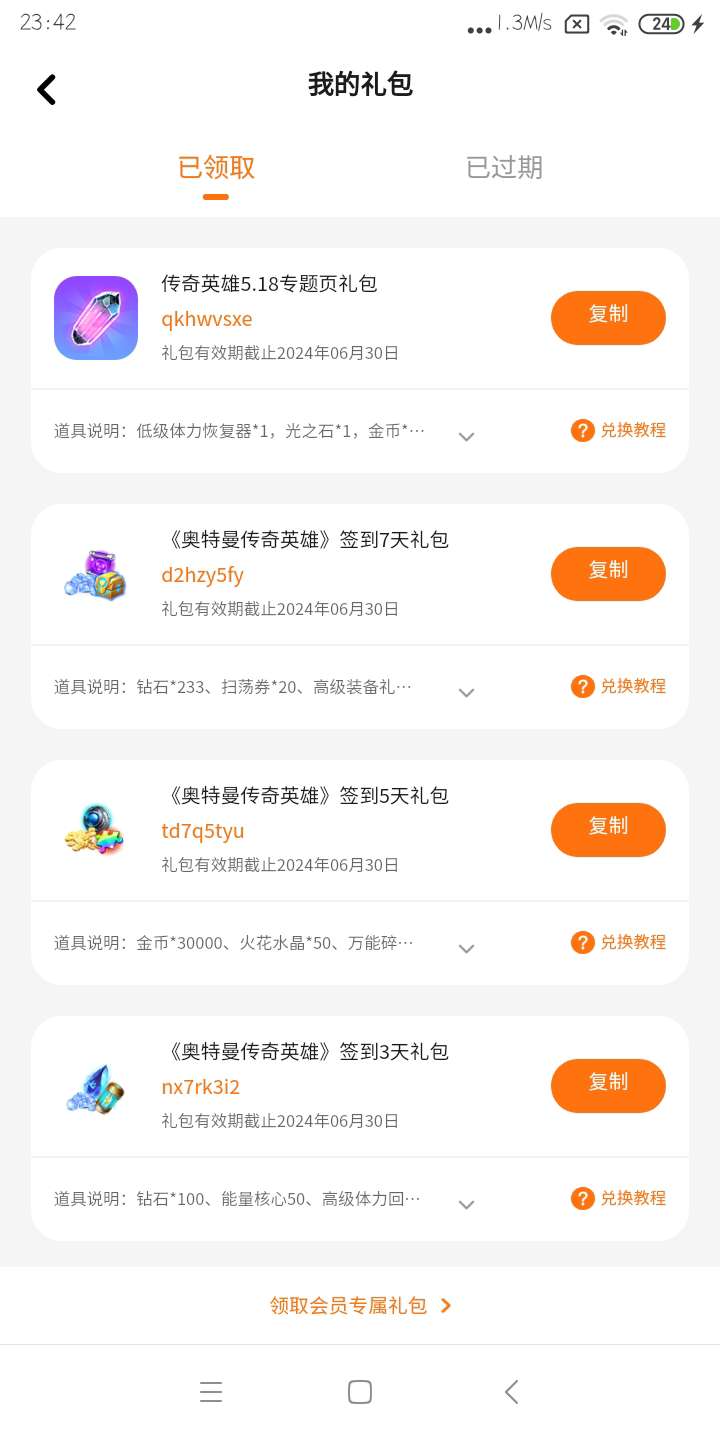Copy the 签到3天礼包 redemption code
Viewport: 720px width, 1440px height.
(x=608, y=1085)
